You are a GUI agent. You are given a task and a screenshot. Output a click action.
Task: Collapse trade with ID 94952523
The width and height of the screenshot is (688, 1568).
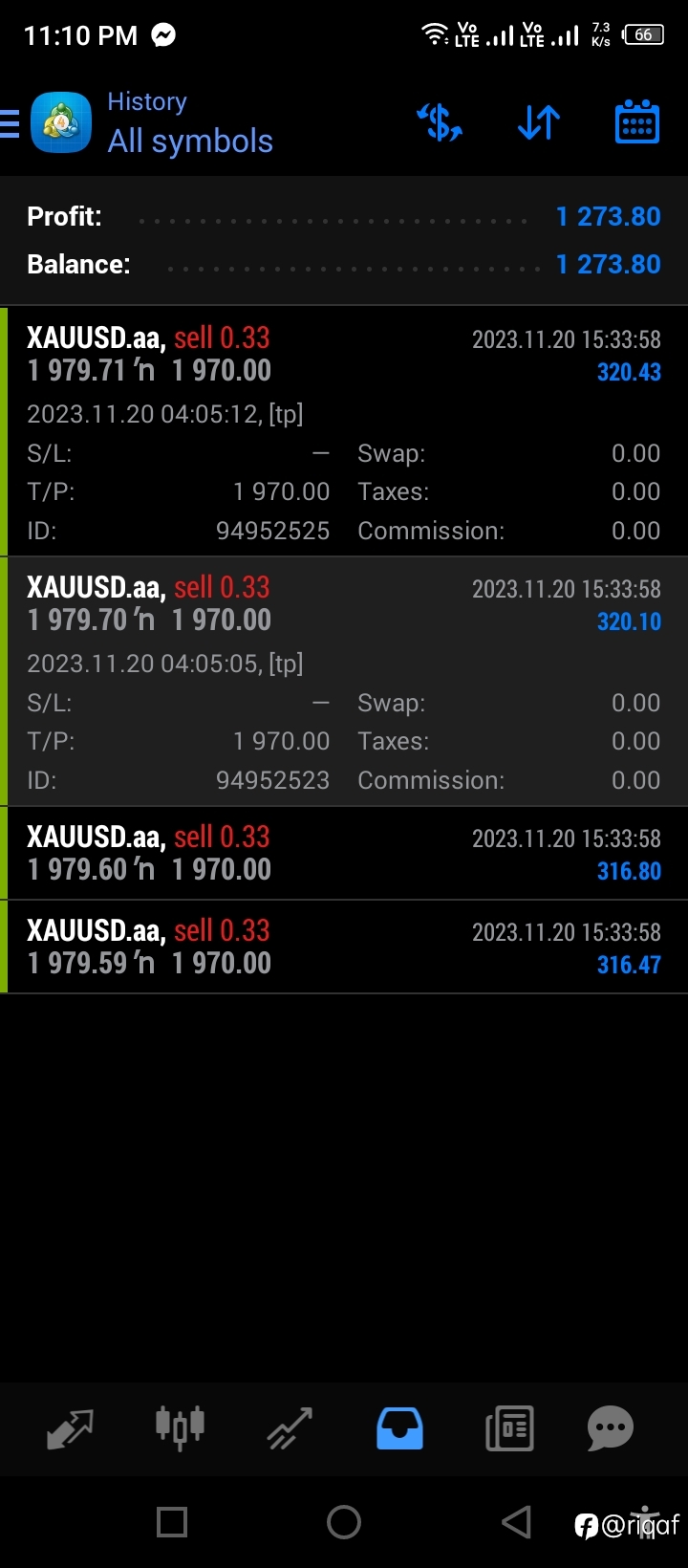click(x=344, y=682)
